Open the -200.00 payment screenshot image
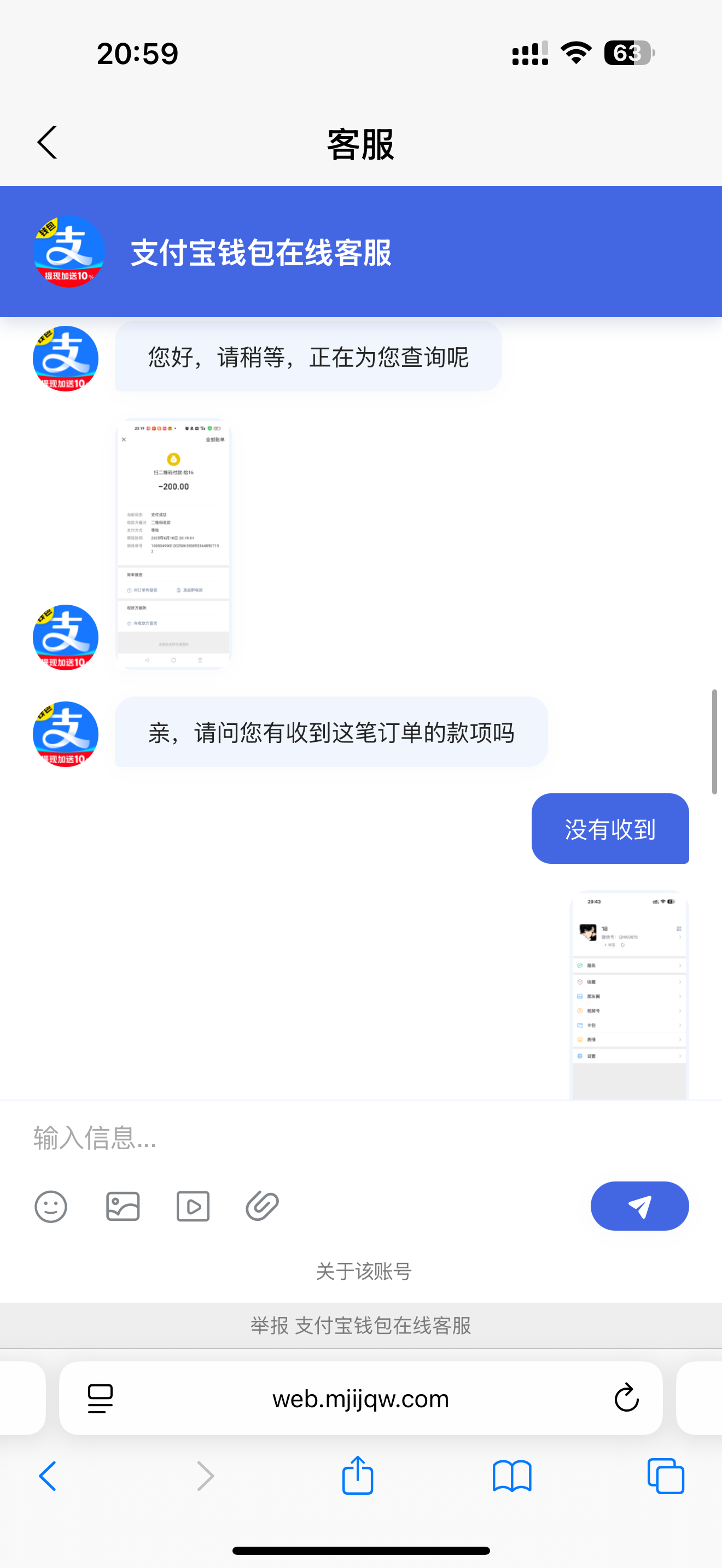 point(173,542)
